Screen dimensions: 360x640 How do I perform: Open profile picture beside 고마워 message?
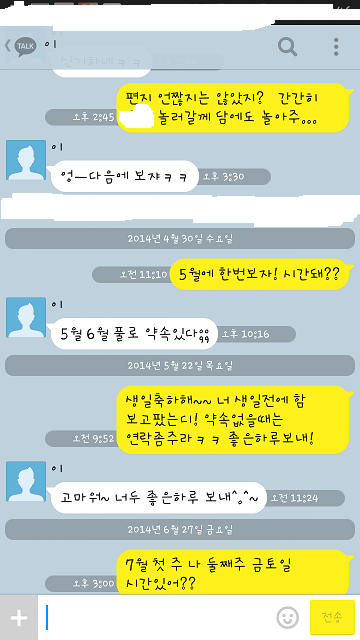(26, 481)
